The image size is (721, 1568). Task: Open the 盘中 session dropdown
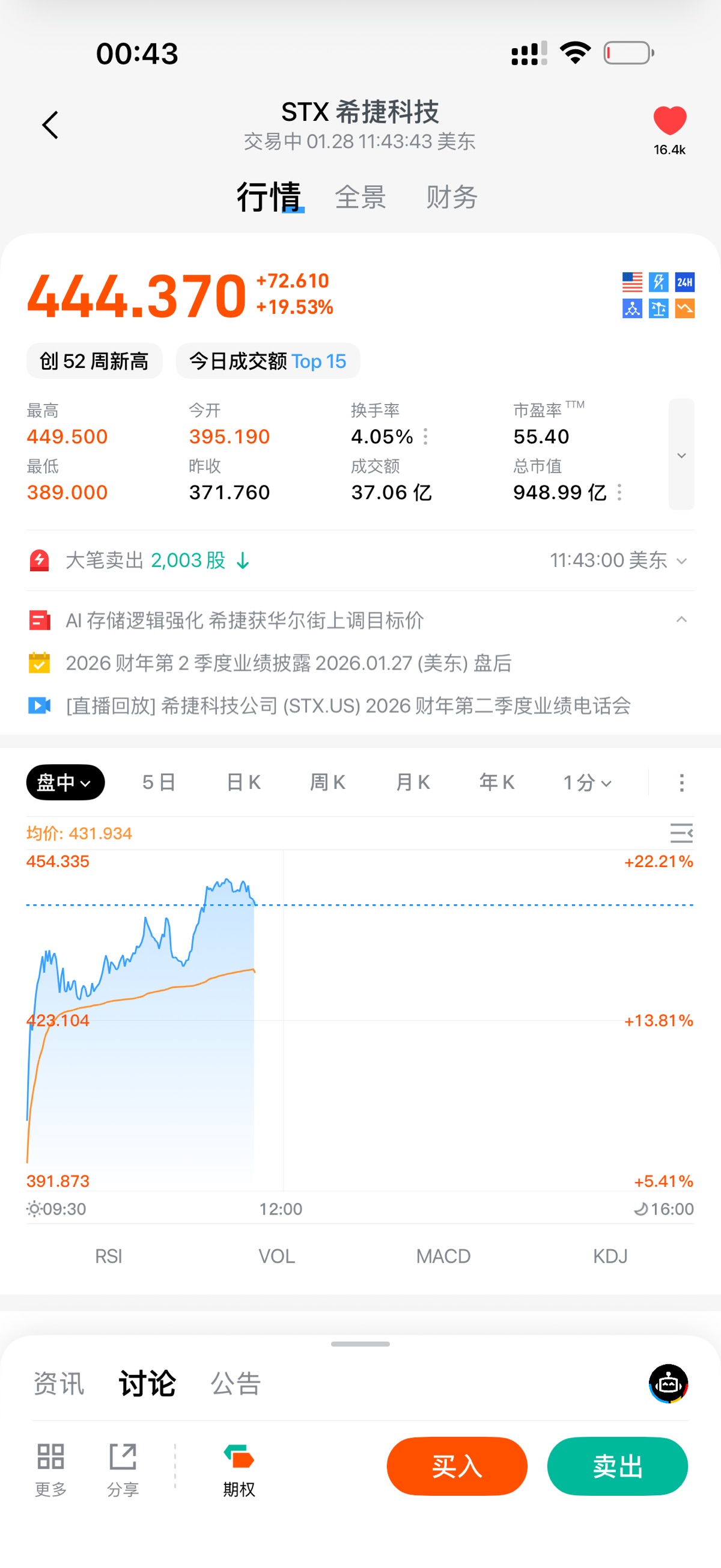coord(65,782)
